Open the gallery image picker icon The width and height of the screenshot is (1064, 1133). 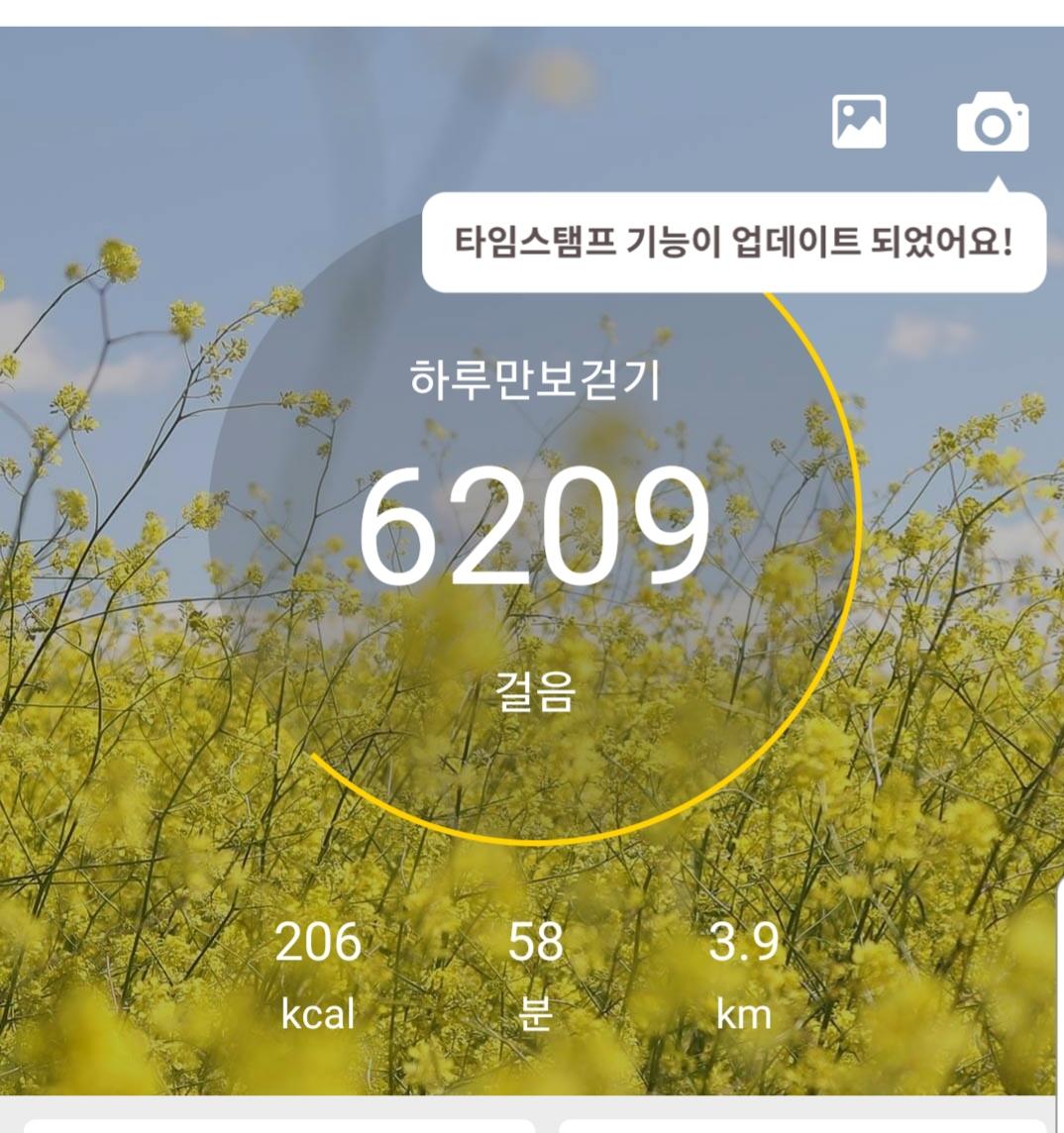point(858,122)
